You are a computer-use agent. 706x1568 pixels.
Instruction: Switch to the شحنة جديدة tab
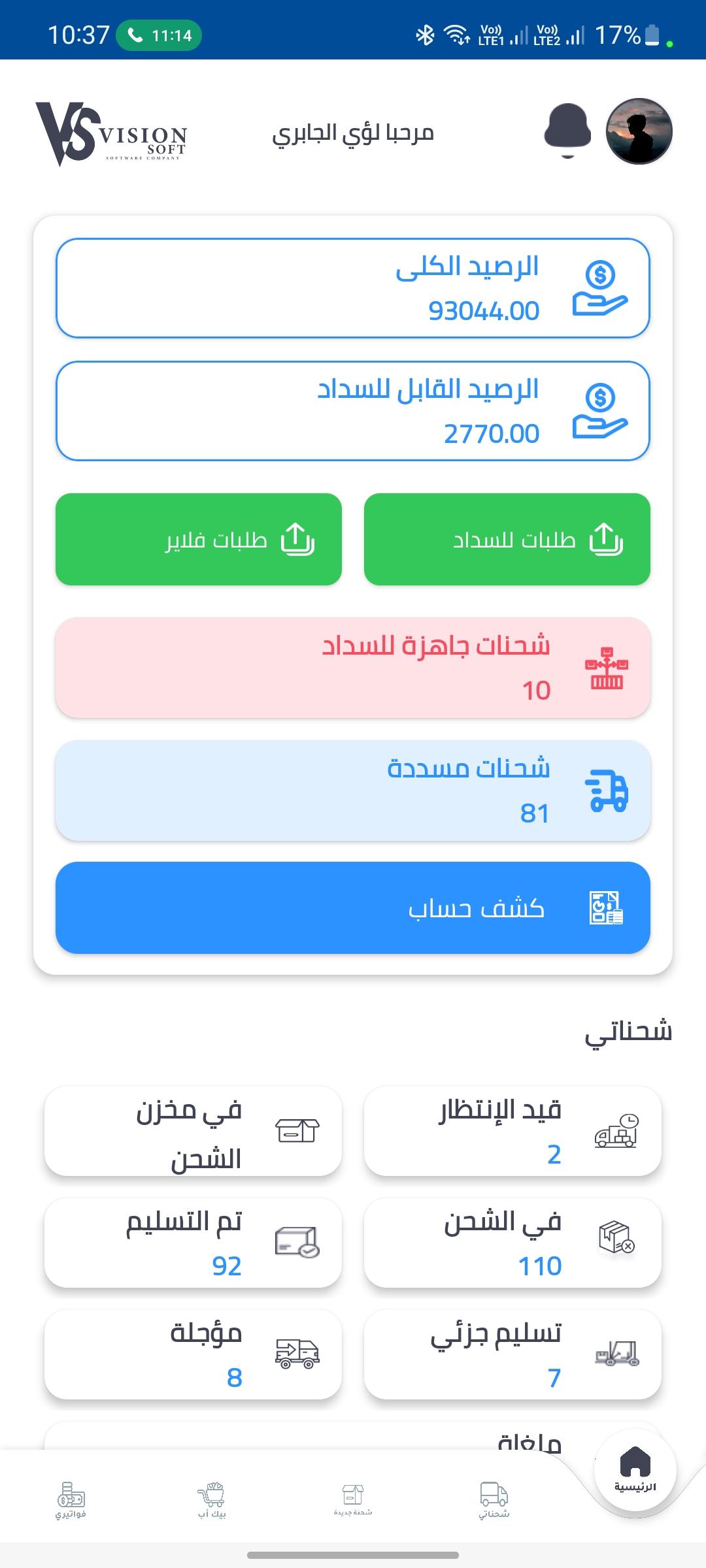[353, 1500]
